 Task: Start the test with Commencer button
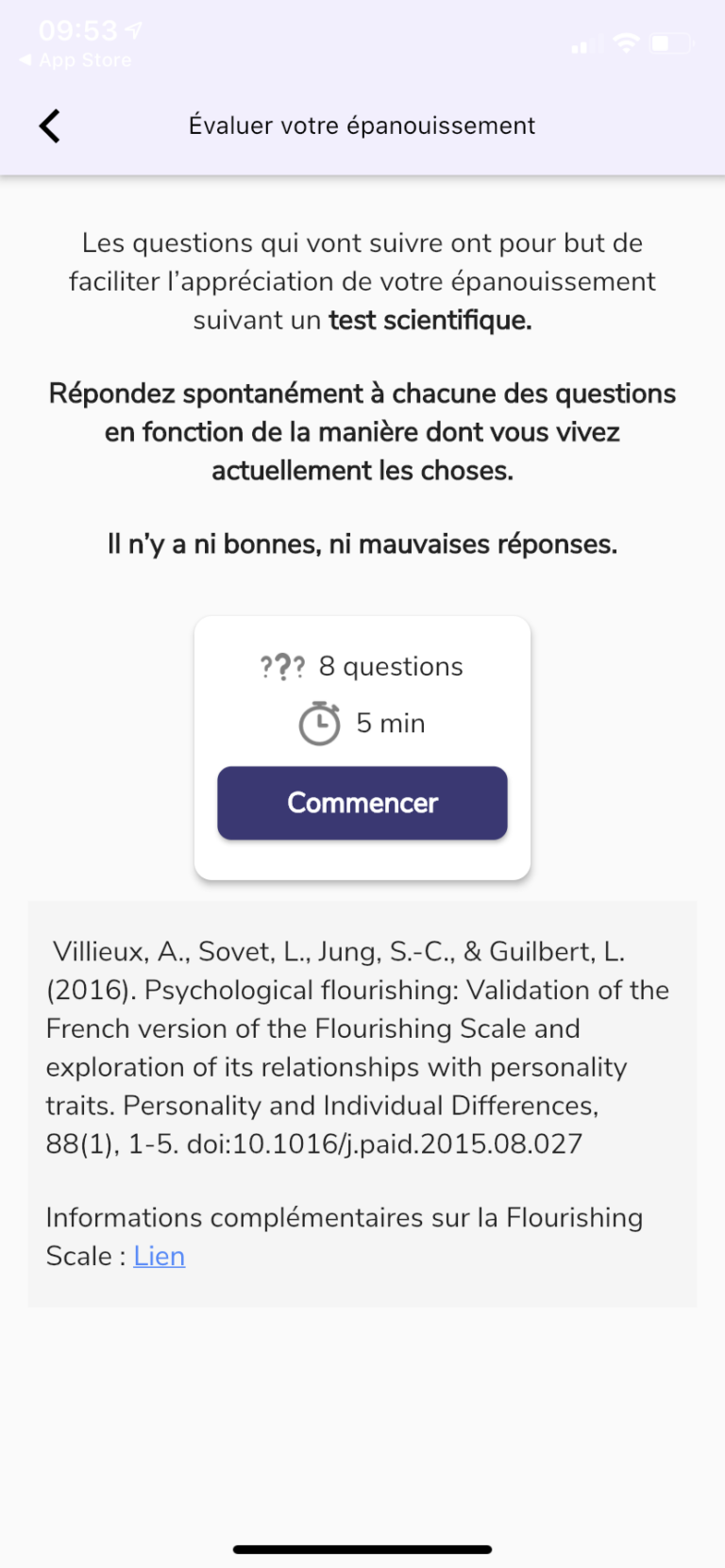click(x=362, y=803)
